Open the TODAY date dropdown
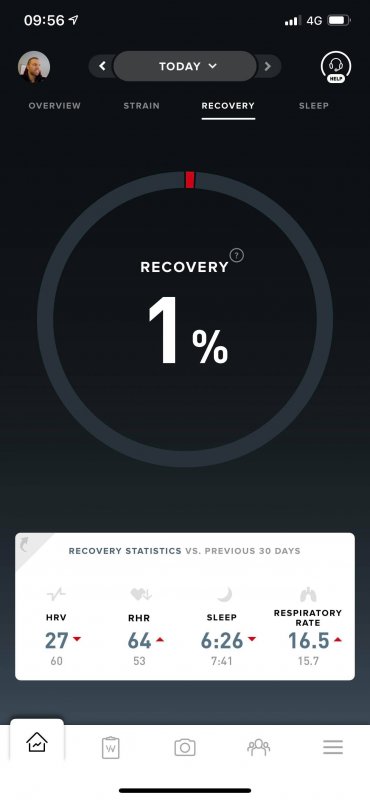This screenshot has width=370, height=800. [185, 66]
